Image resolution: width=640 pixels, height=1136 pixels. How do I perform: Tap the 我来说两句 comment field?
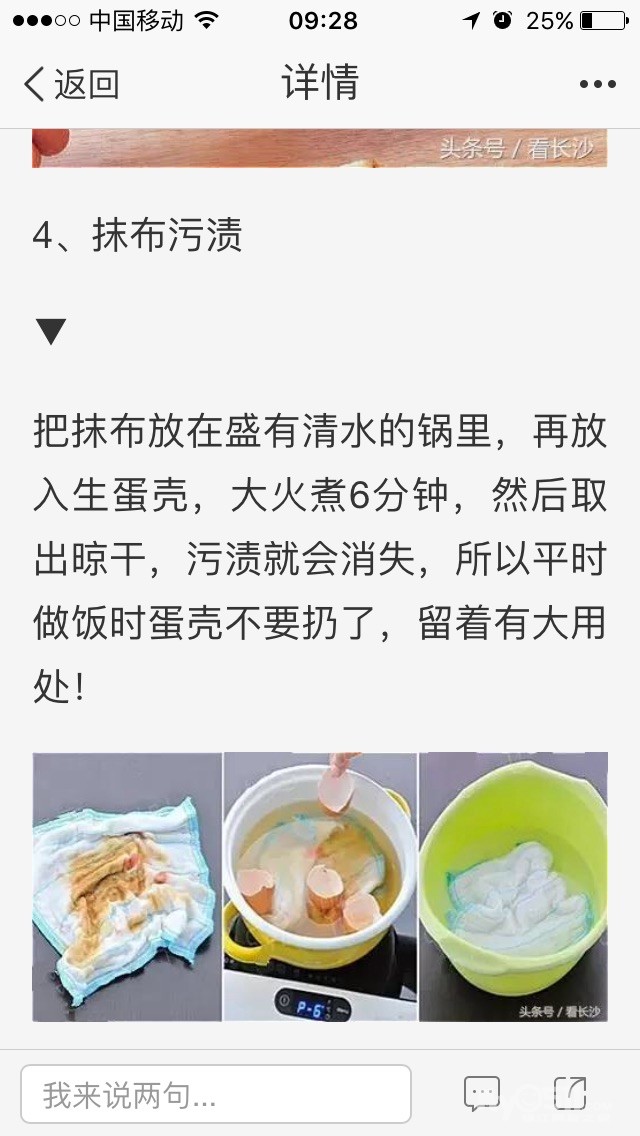pyautogui.click(x=216, y=1094)
